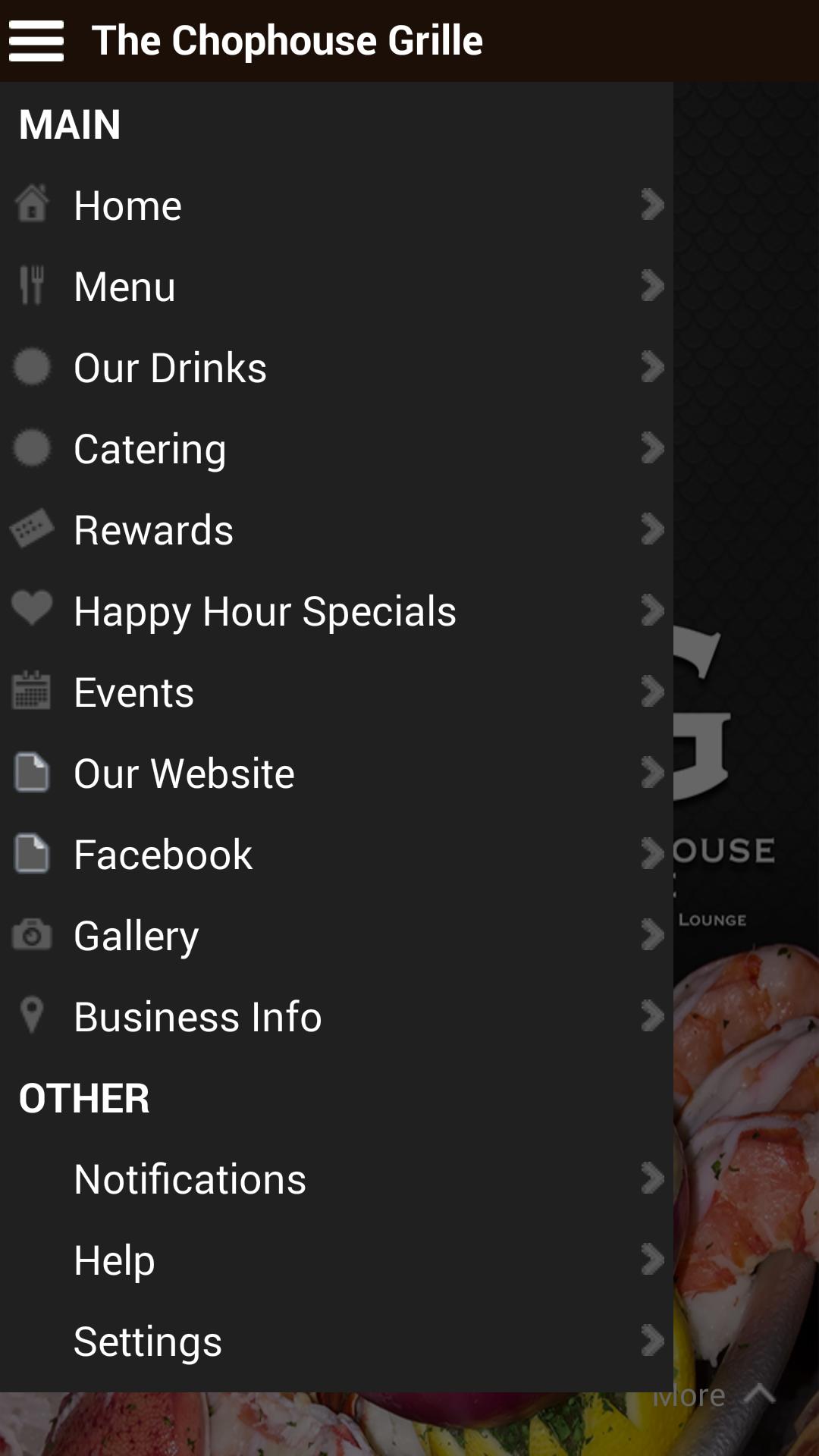Click the fork and knife Menu icon

click(x=32, y=285)
